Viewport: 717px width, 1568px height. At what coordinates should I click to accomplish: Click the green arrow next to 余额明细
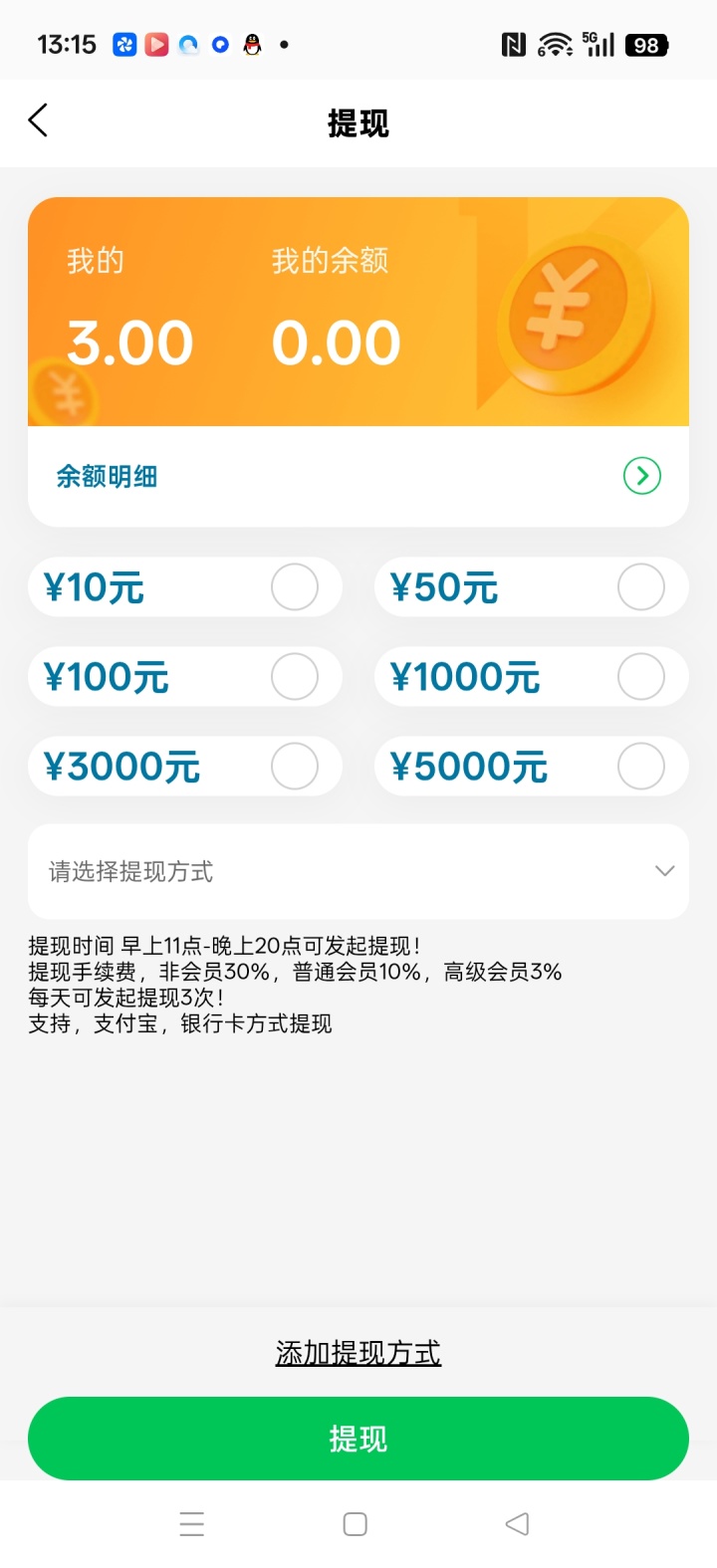pos(641,476)
